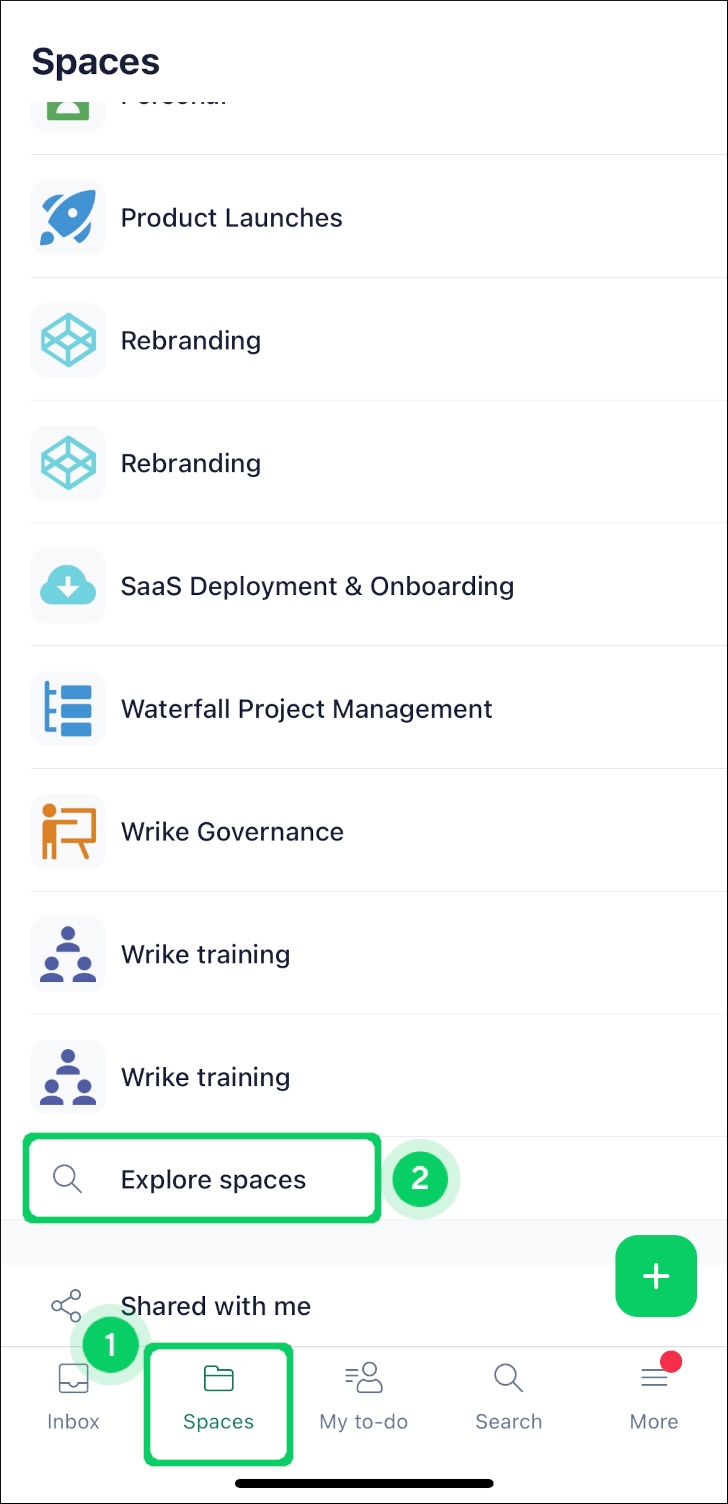The height and width of the screenshot is (1504, 728).
Task: Open SaaS Deployment & Onboarding space
Action: [317, 586]
